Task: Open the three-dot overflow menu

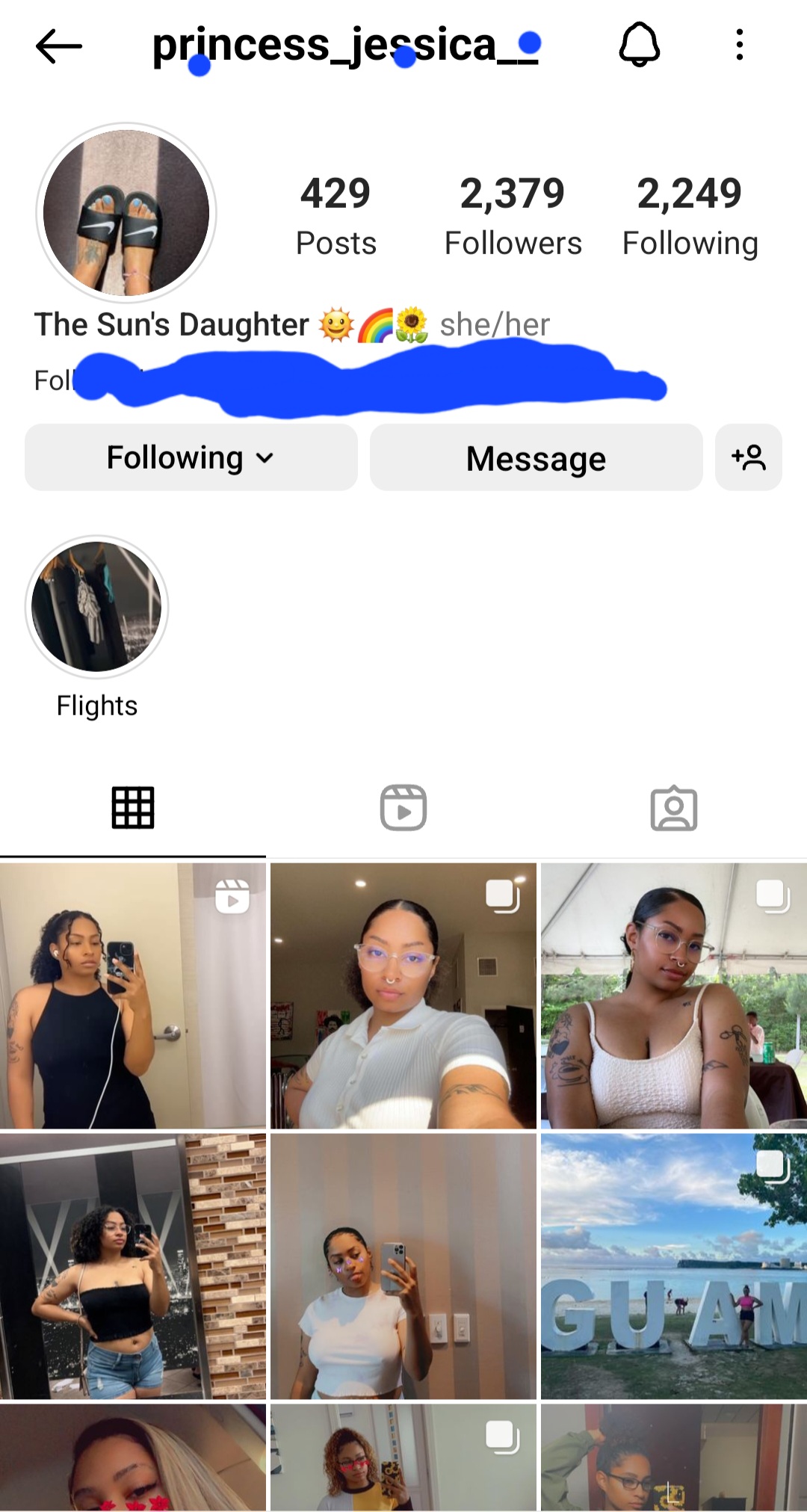Action: (740, 45)
